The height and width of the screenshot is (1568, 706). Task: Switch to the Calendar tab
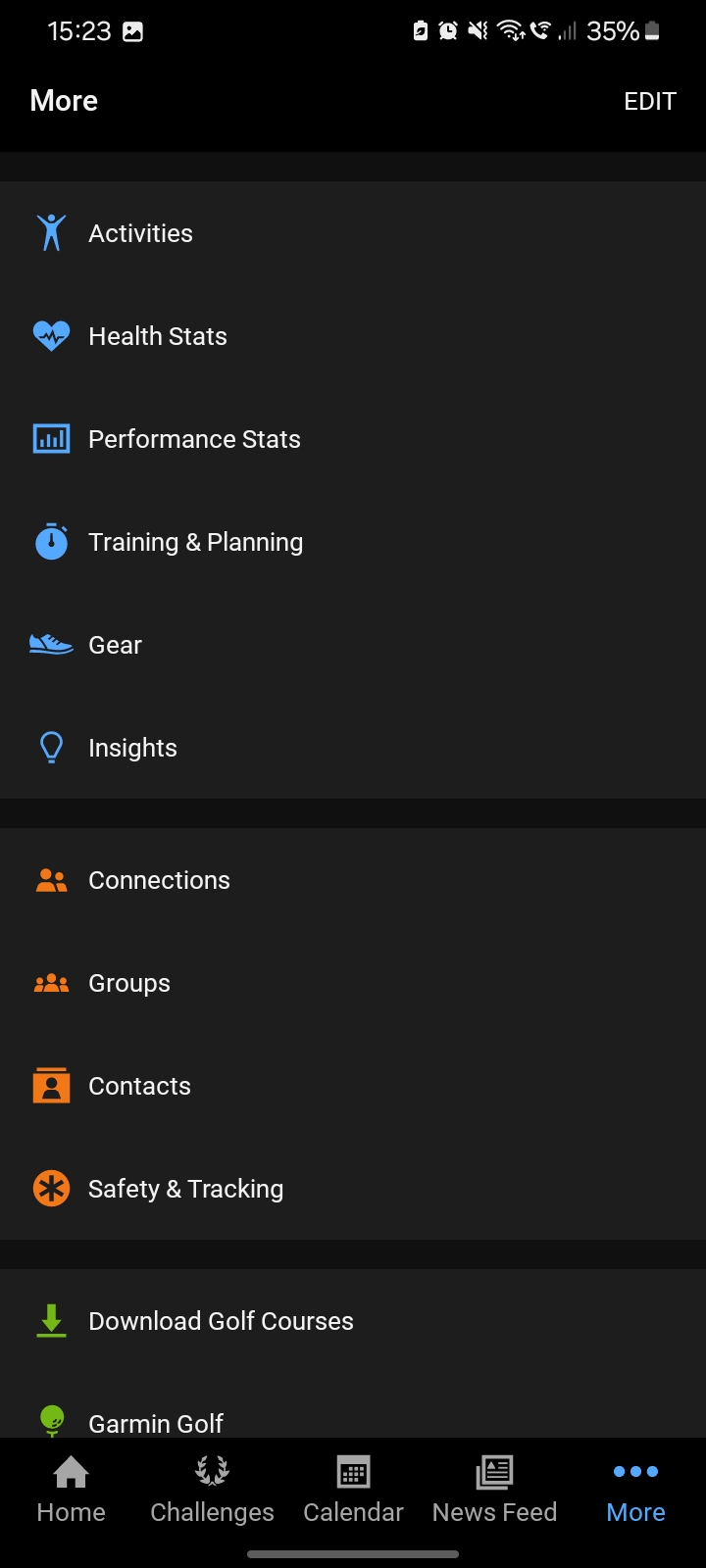(x=353, y=1491)
